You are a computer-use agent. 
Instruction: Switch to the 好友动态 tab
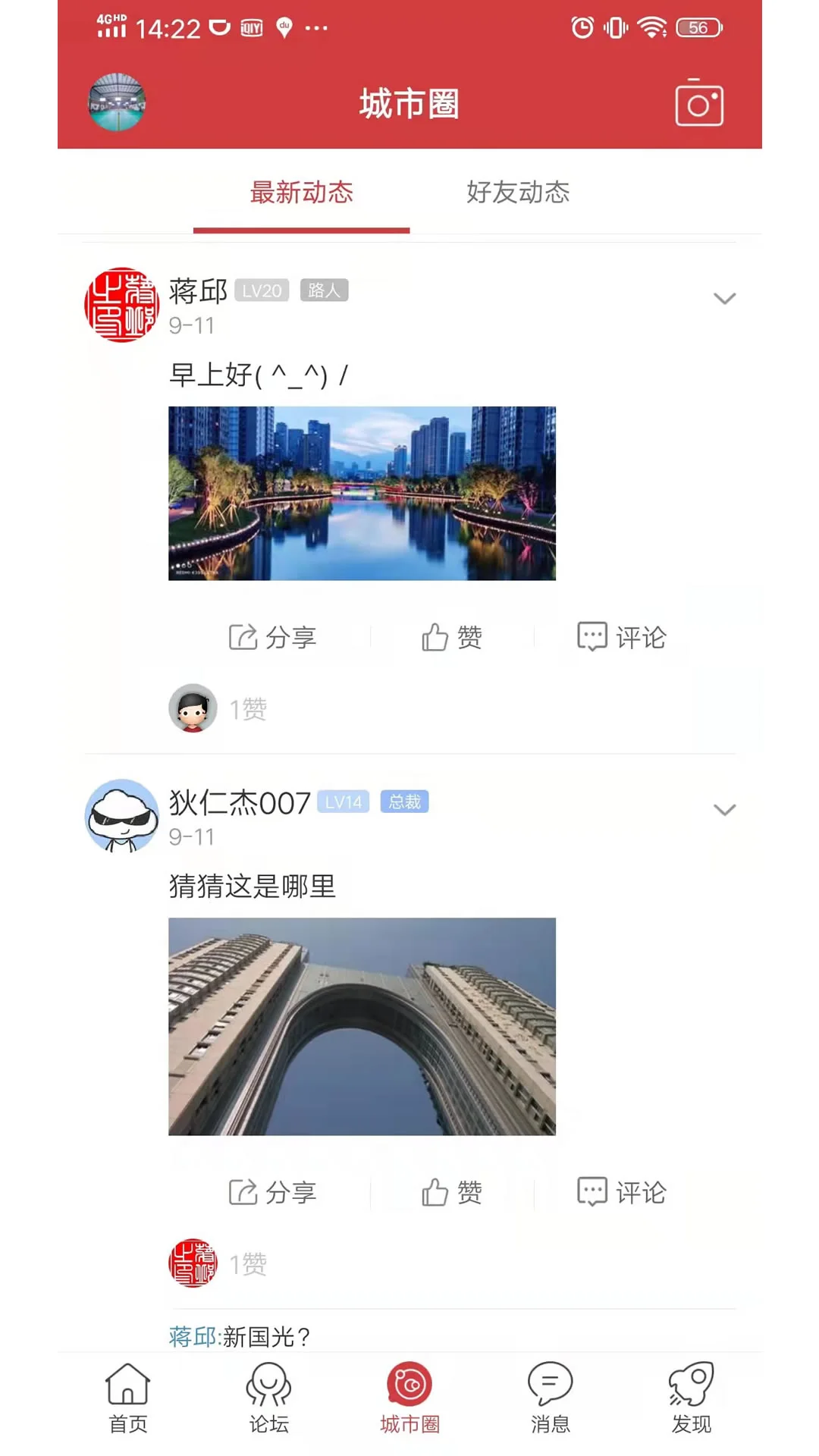pyautogui.click(x=518, y=193)
